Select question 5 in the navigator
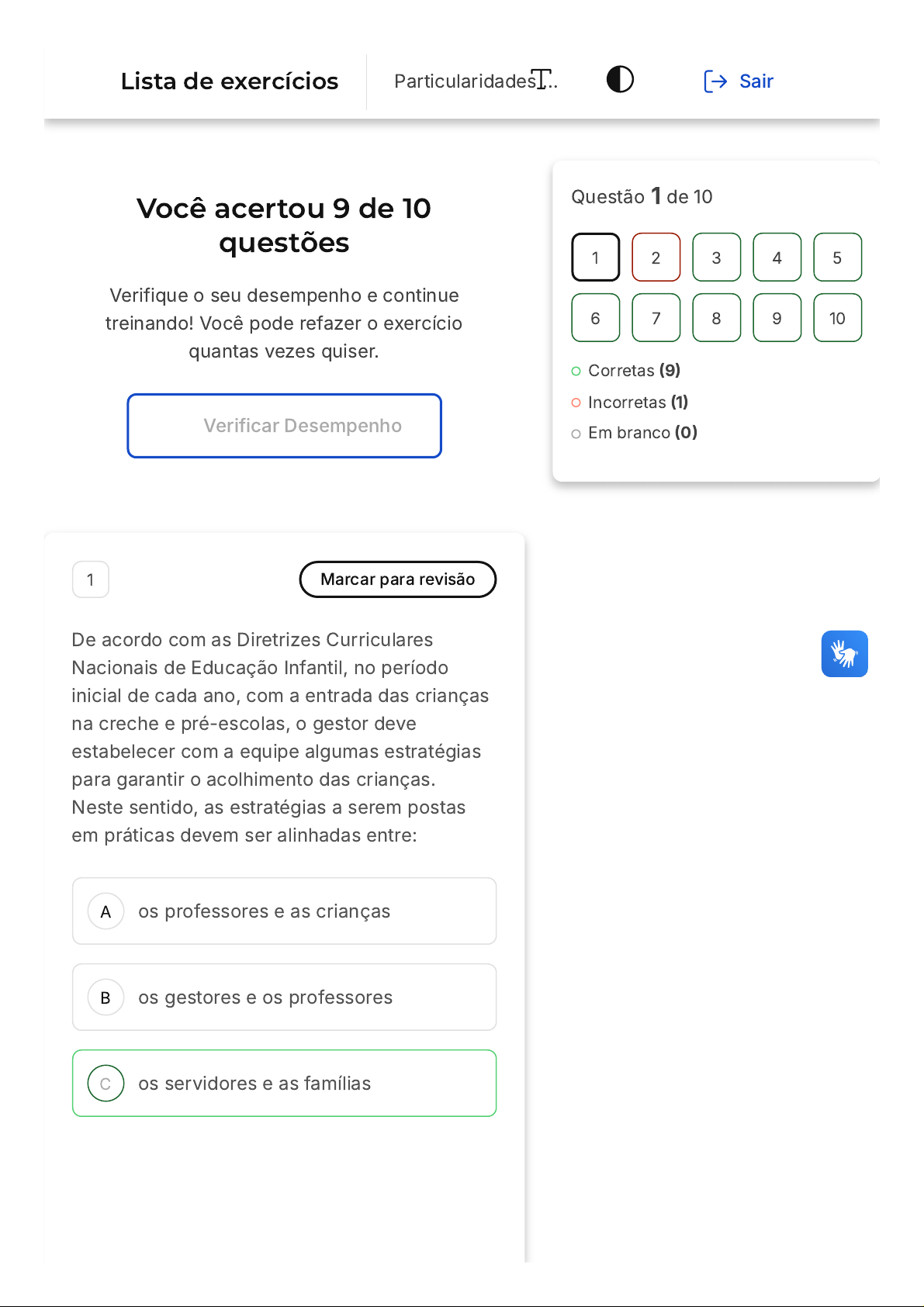 point(837,258)
